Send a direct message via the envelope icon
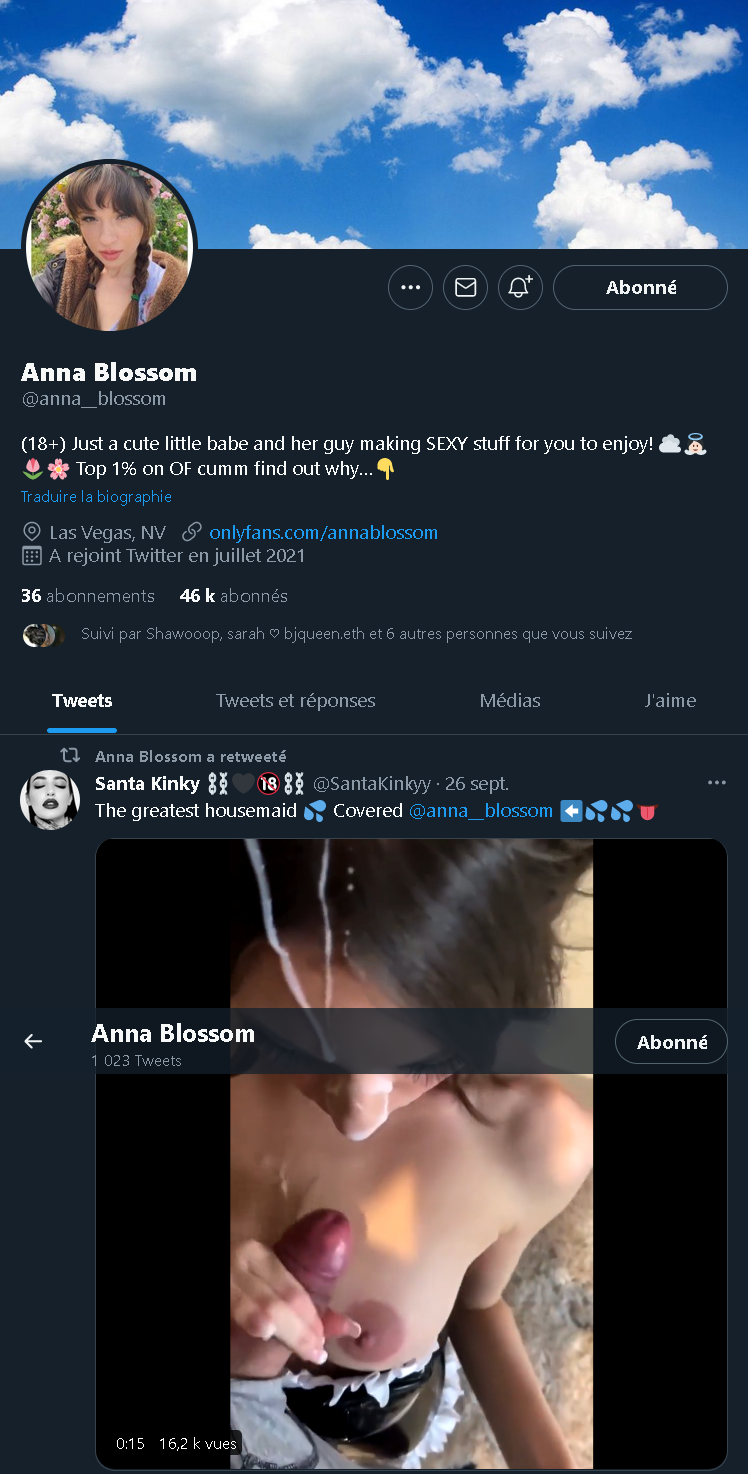 pyautogui.click(x=465, y=288)
